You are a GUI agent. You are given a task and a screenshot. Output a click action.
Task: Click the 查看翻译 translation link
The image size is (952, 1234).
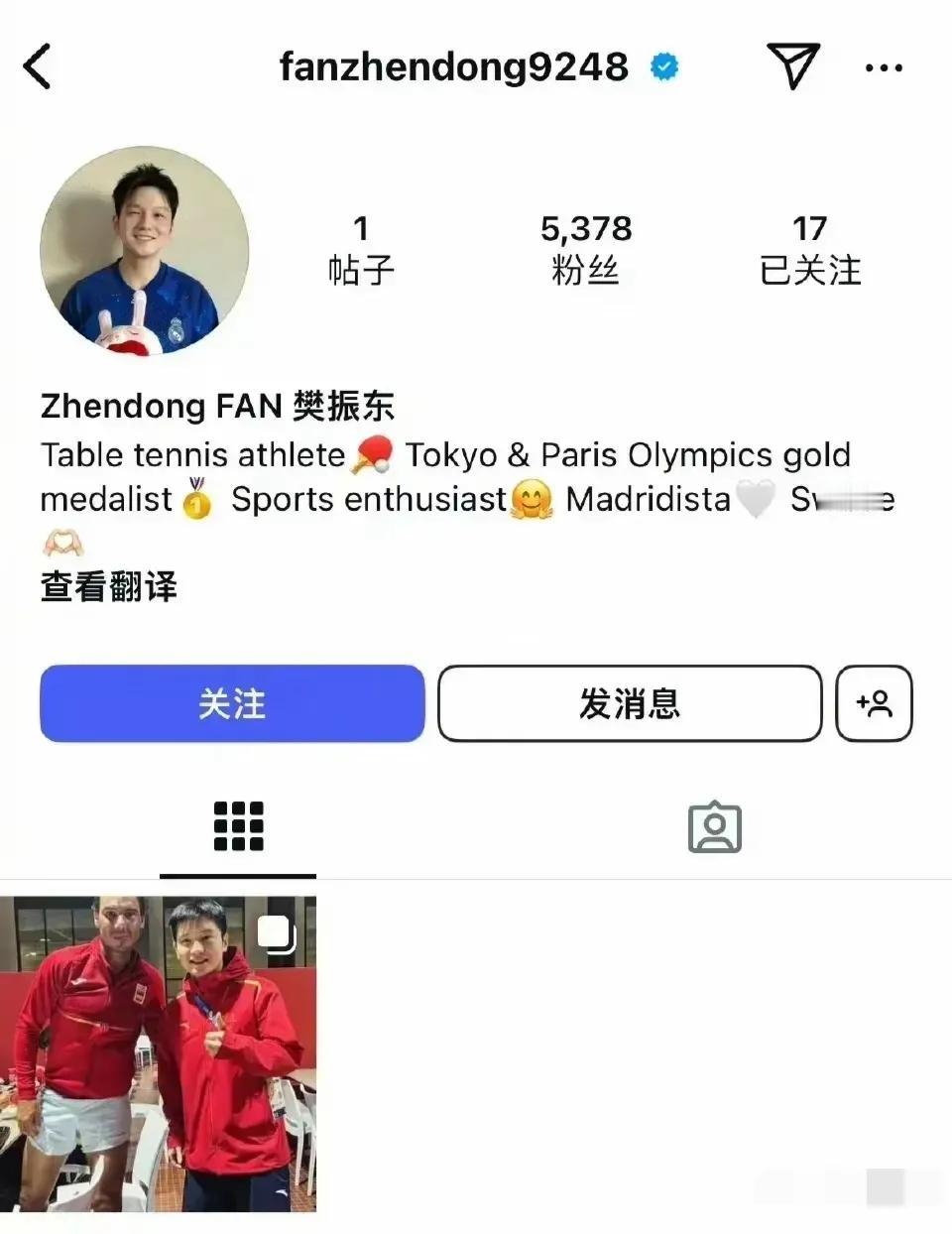(106, 587)
